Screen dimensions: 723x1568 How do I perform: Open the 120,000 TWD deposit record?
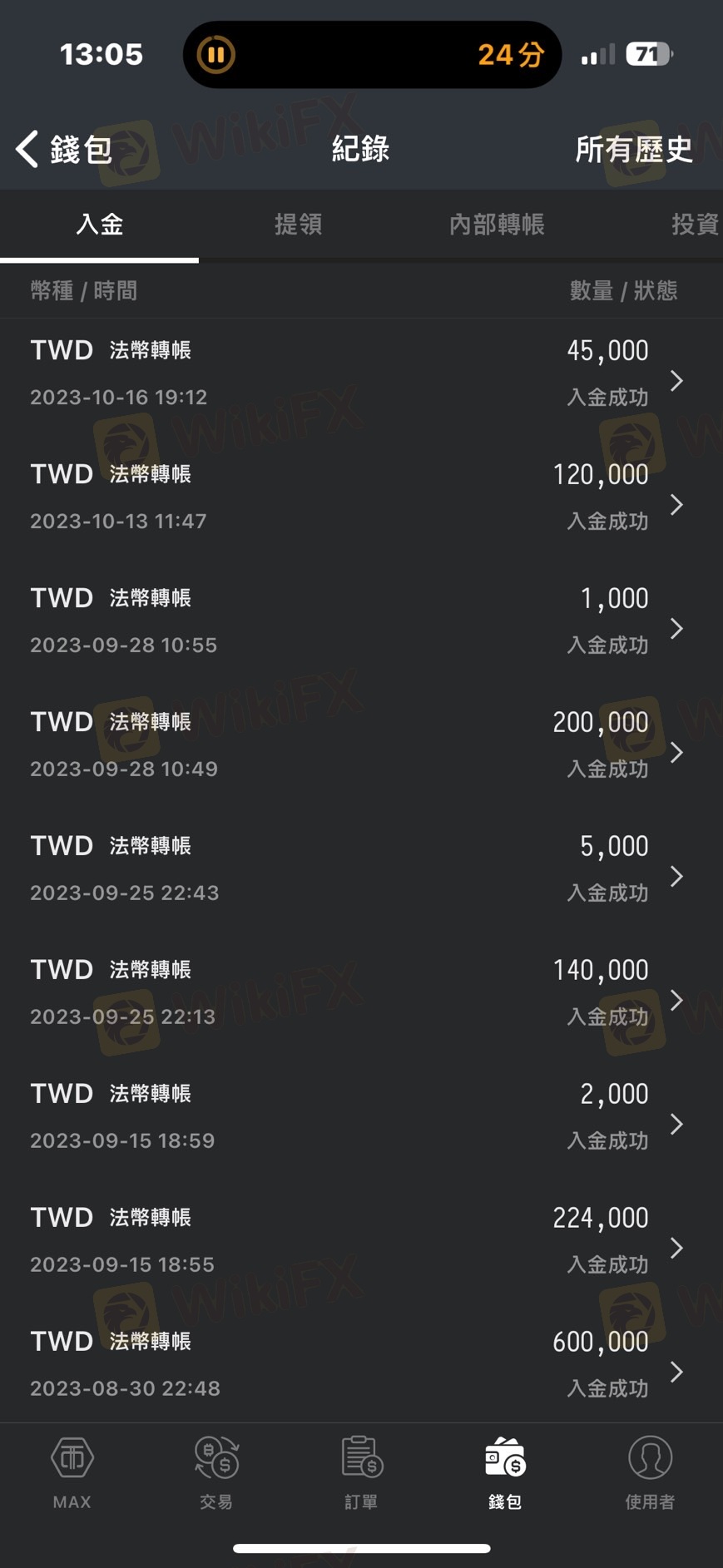(x=361, y=497)
